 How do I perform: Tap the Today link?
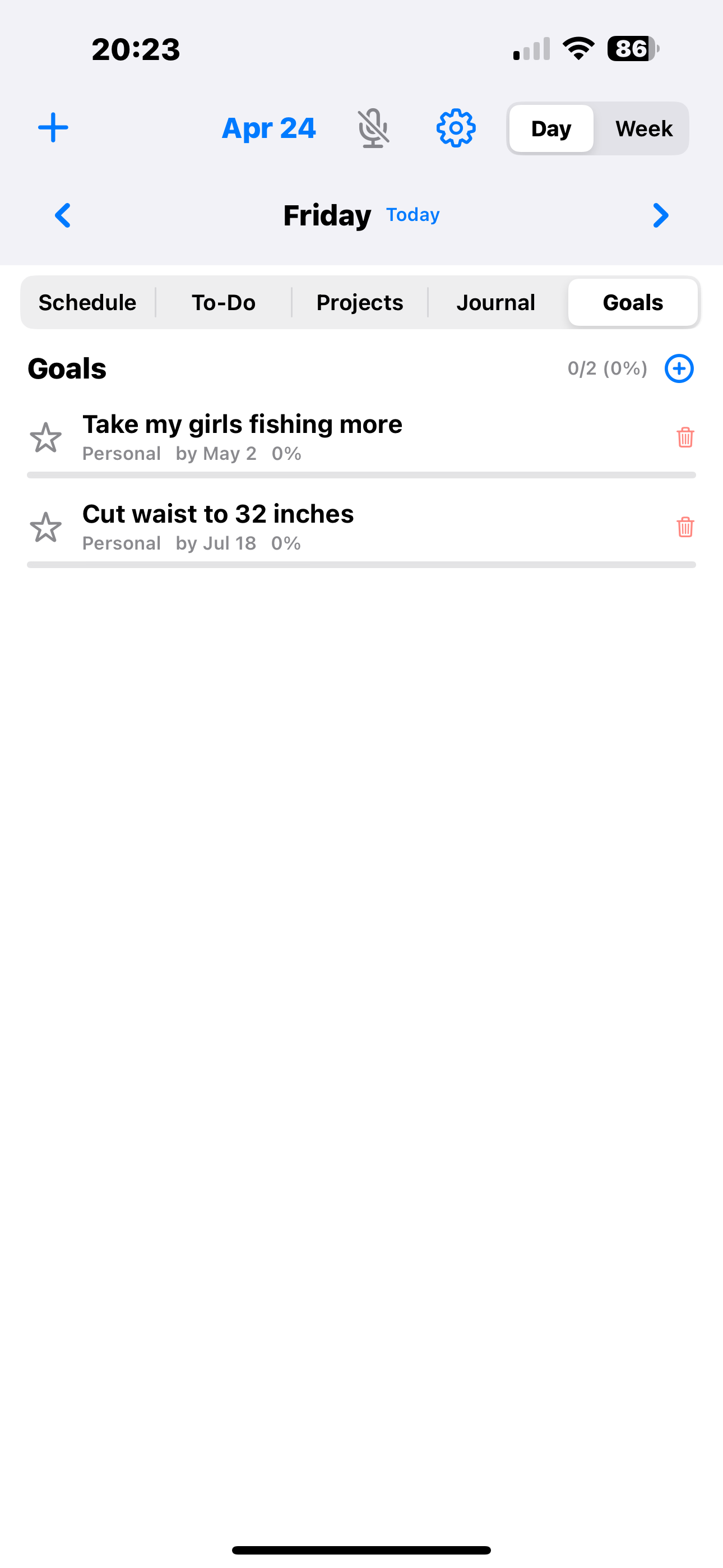point(412,214)
